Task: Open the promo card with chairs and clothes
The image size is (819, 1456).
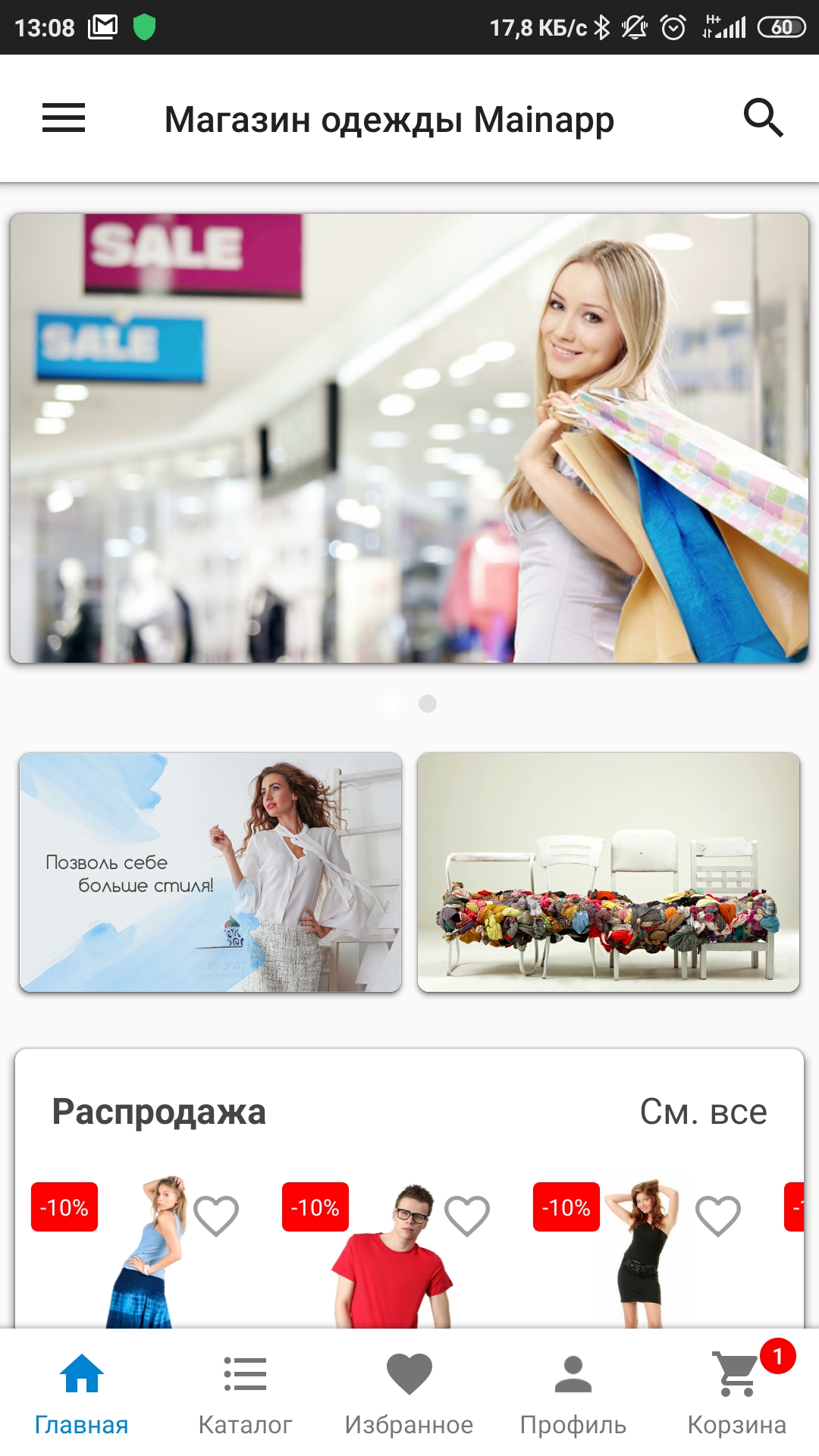Action: click(608, 872)
